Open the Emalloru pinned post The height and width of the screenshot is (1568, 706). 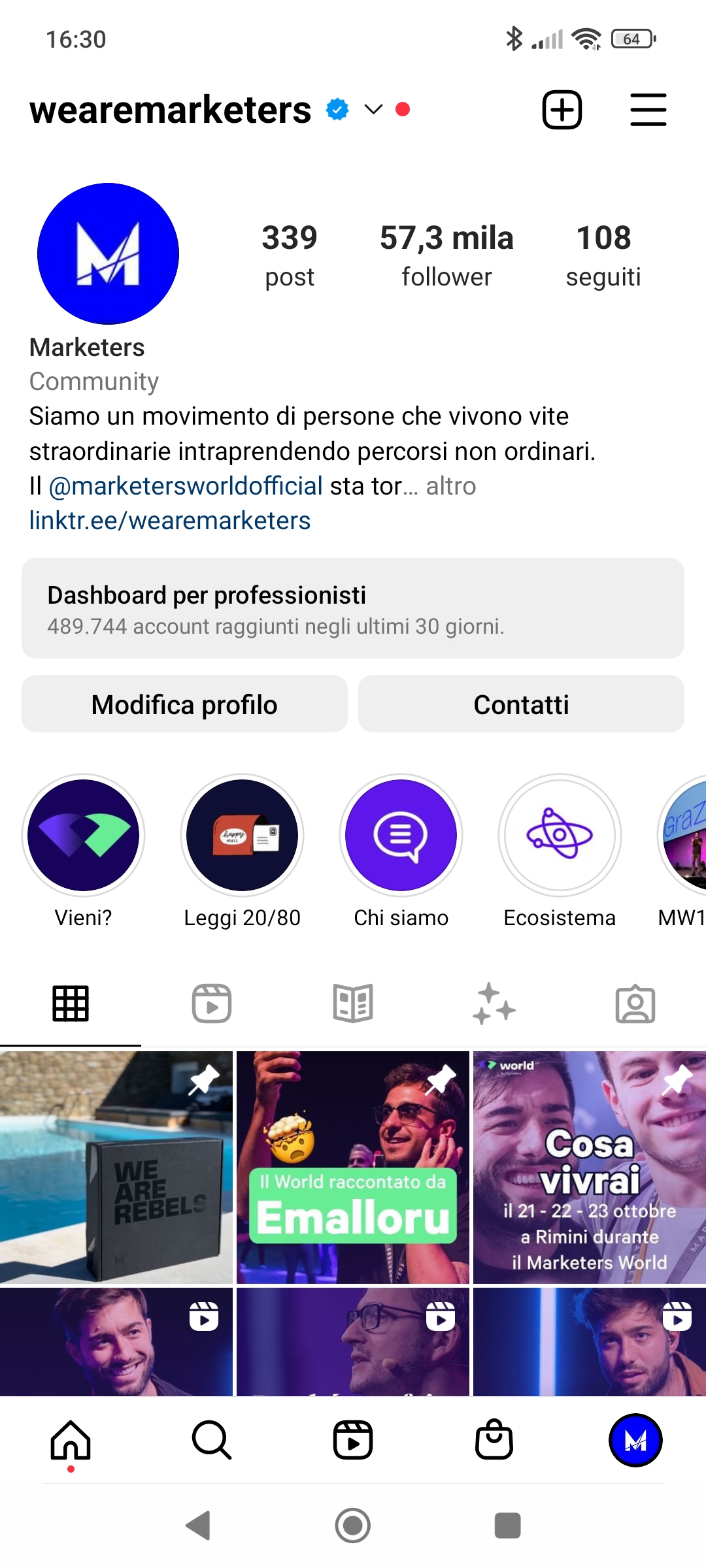coord(353,1167)
